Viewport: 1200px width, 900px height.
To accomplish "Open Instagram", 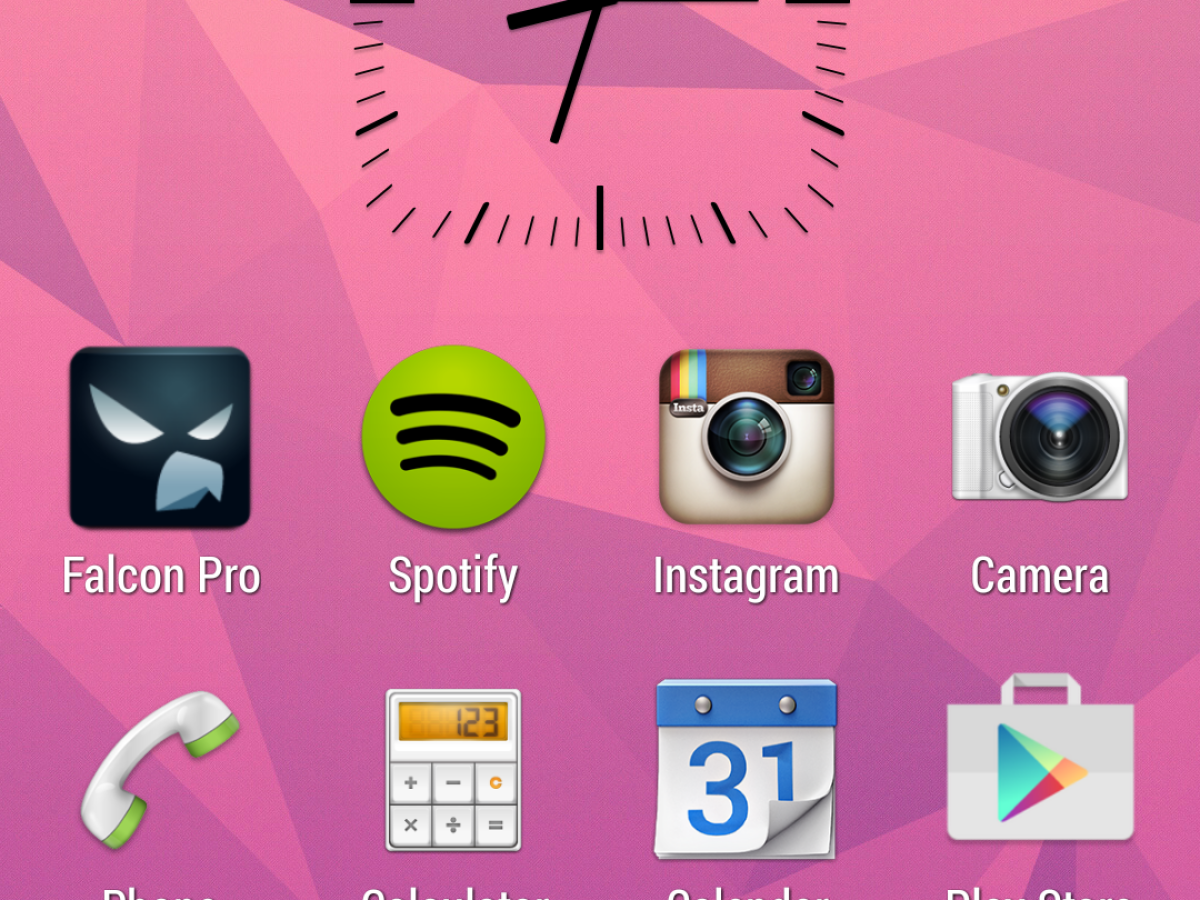I will pos(746,438).
